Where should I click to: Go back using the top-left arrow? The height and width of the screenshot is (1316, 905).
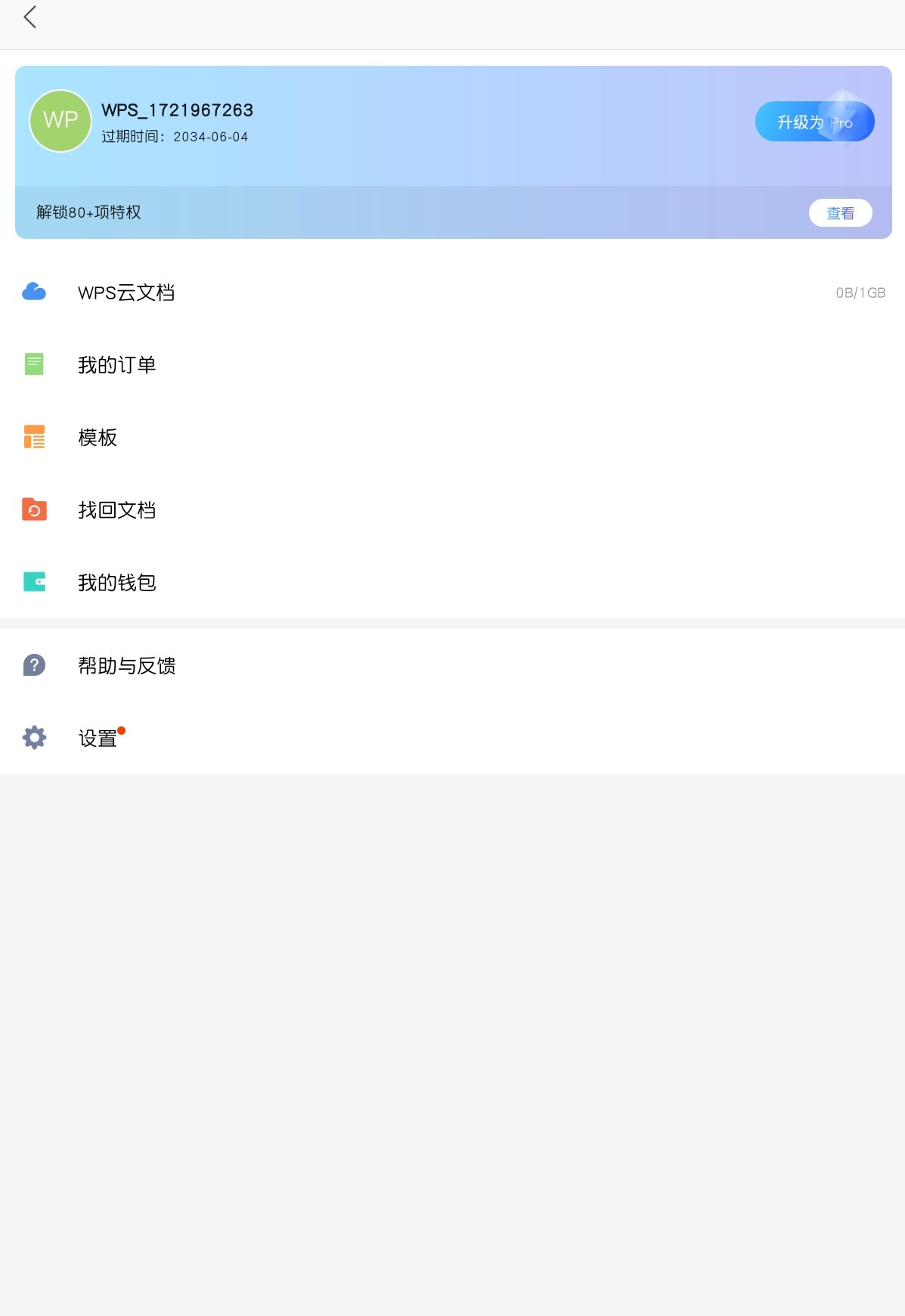30,18
